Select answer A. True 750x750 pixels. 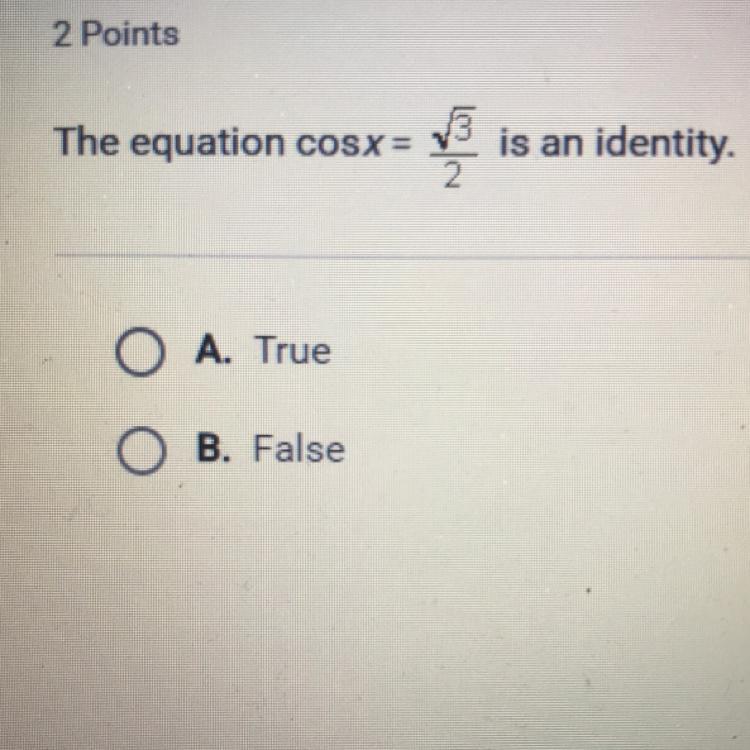140,355
